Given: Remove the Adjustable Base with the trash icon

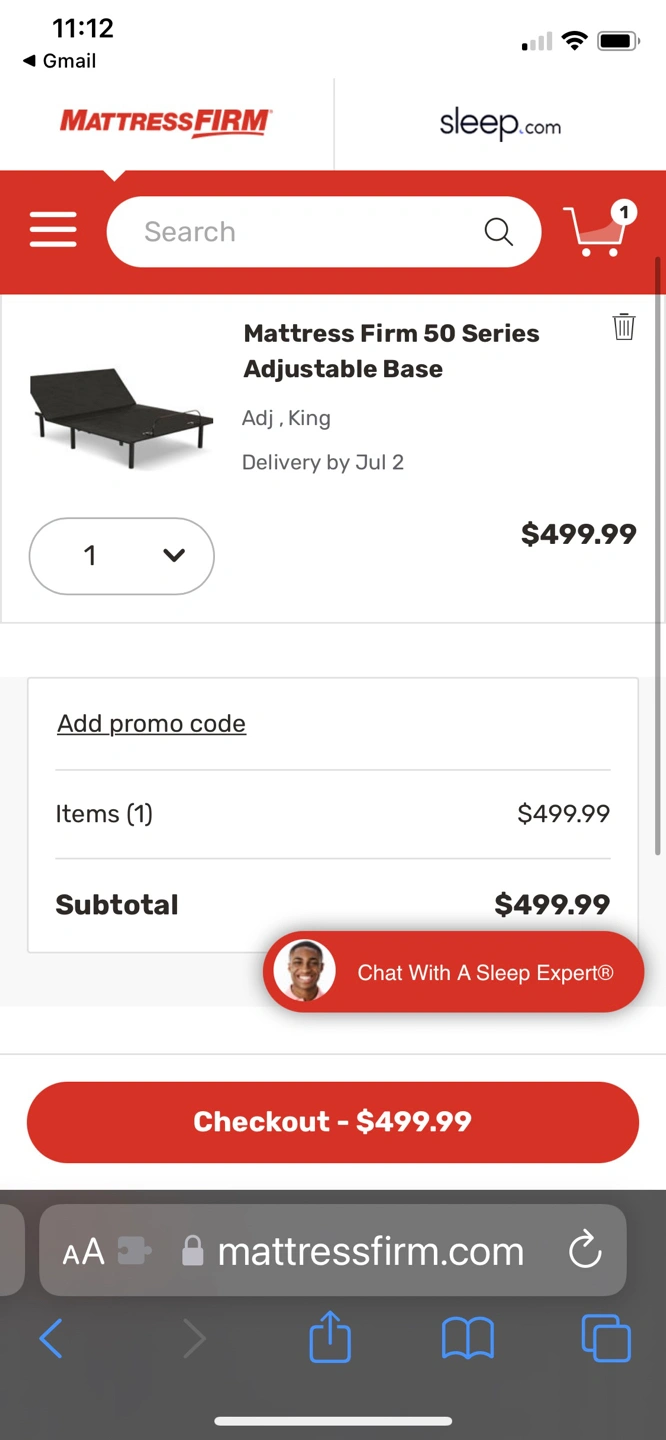Looking at the screenshot, I should click(624, 327).
